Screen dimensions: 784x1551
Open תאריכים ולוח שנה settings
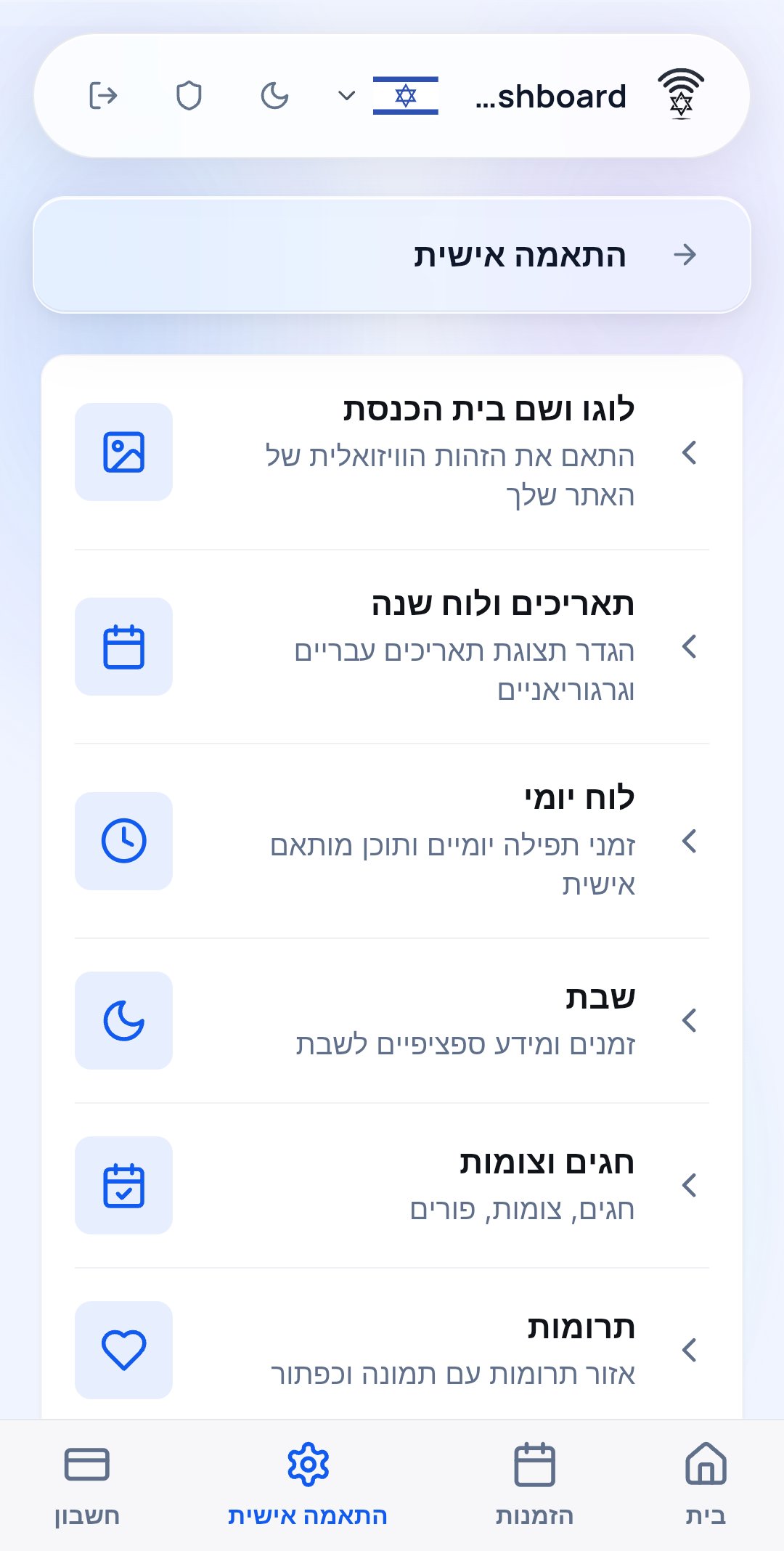pos(392,647)
